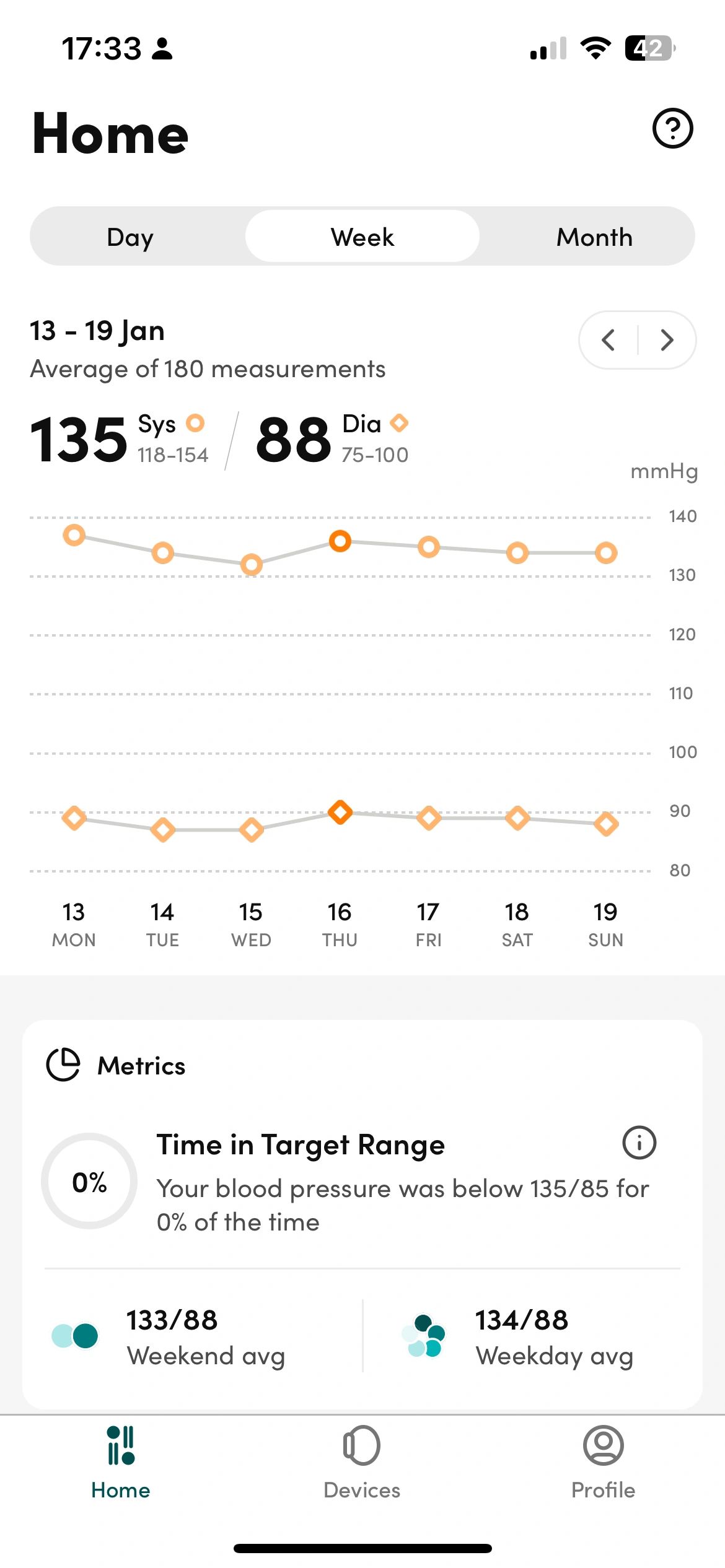Switch to the Day view
Viewport: 725px width, 1568px height.
[130, 237]
